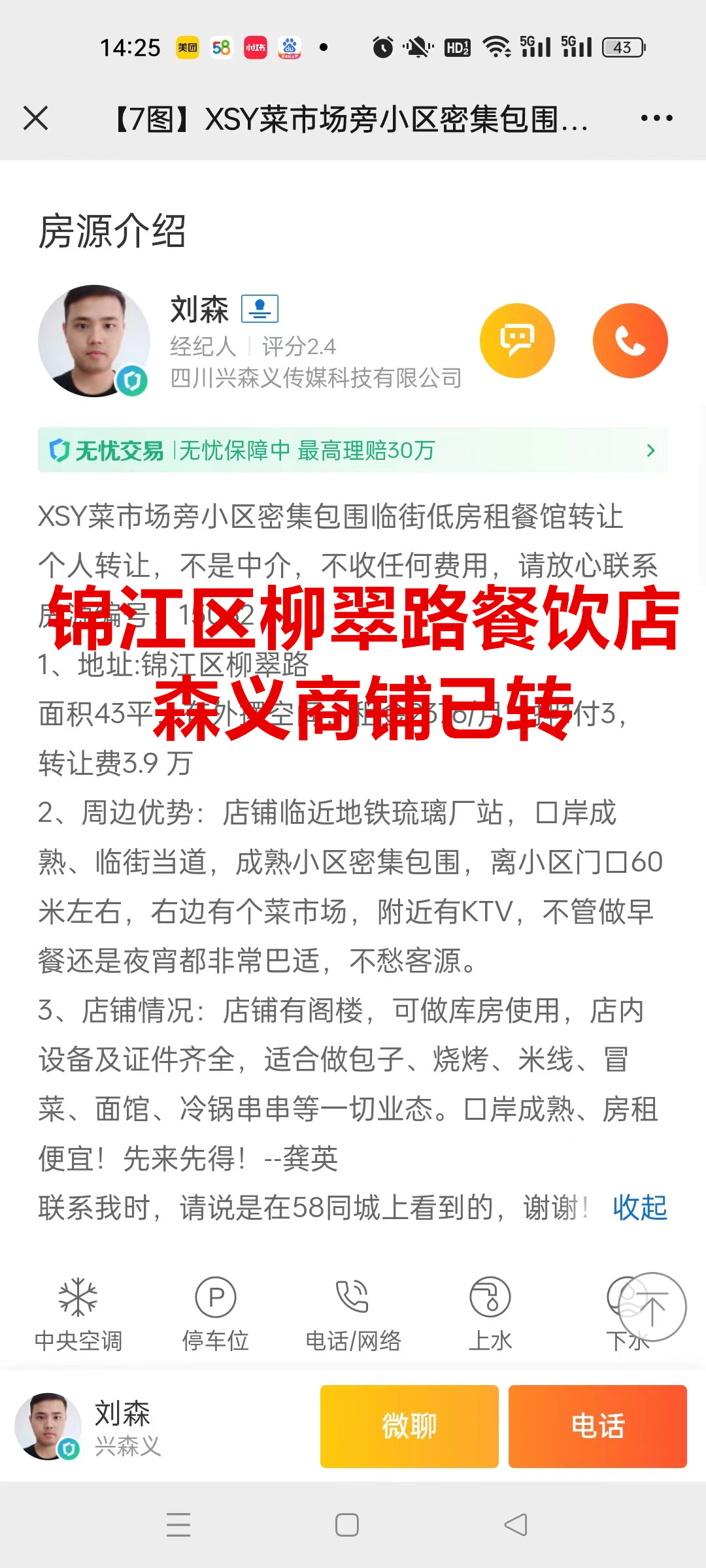Open the three-dot overflow menu

pos(656,118)
